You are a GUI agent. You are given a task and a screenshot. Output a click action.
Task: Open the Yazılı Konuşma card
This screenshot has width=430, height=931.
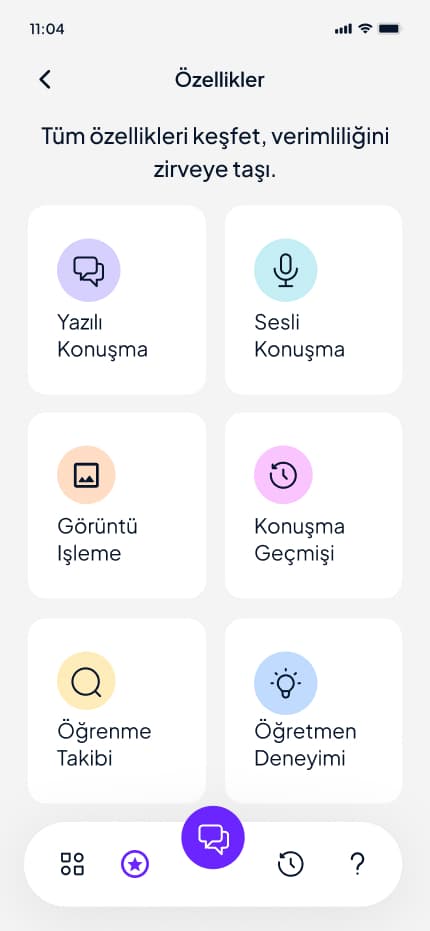coord(117,300)
